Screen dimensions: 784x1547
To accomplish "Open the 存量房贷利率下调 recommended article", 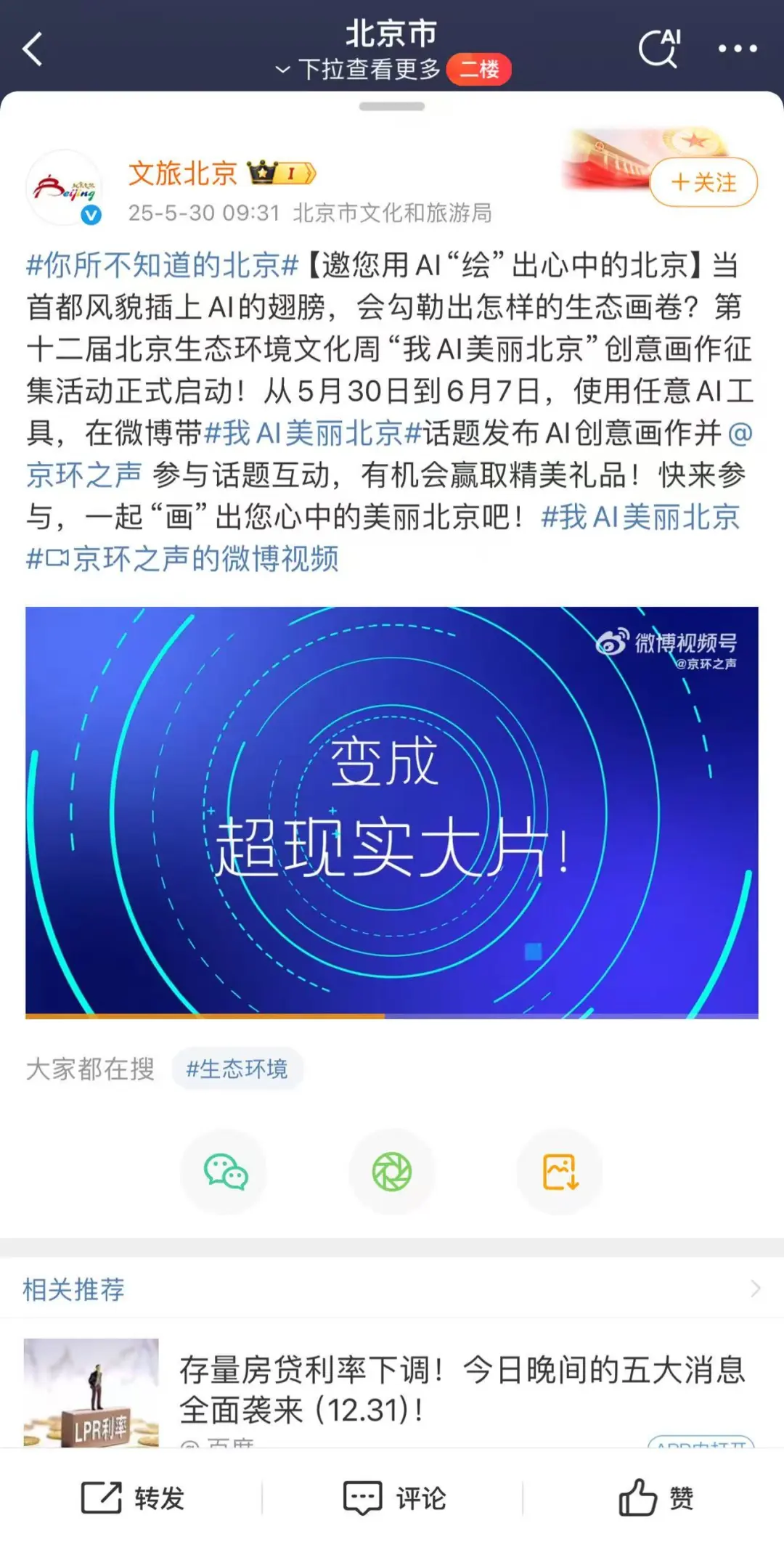I will 461,1389.
